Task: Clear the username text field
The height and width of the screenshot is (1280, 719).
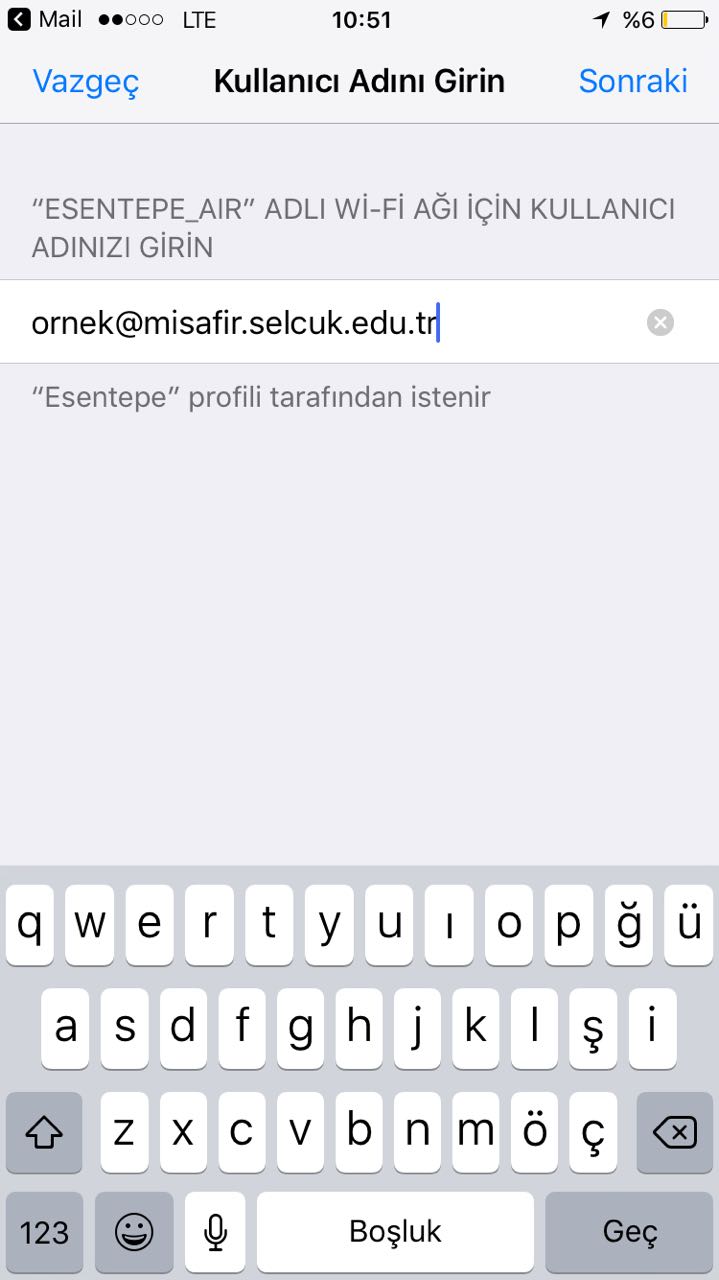Action: point(660,322)
